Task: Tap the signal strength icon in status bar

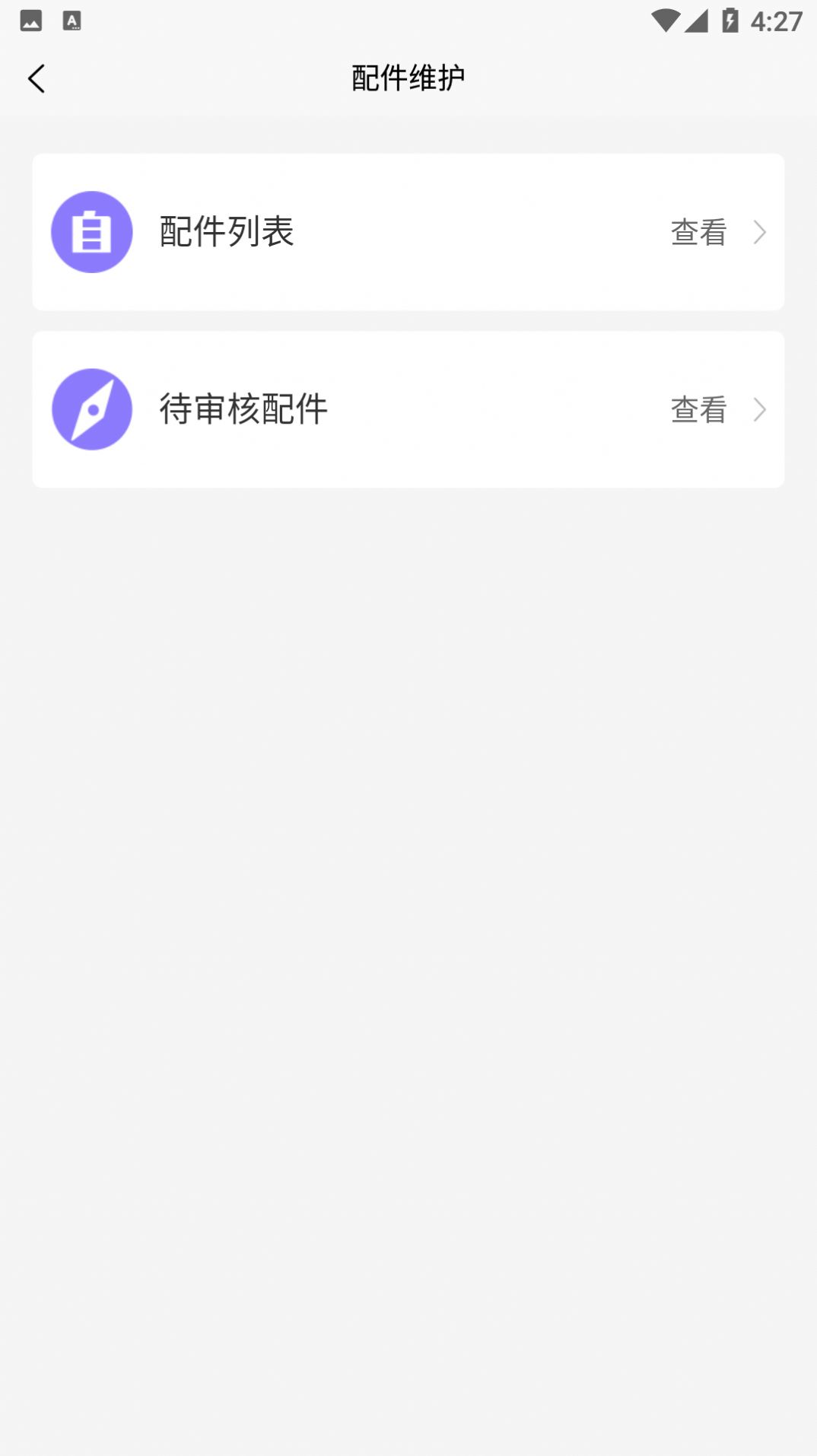Action: [695, 21]
